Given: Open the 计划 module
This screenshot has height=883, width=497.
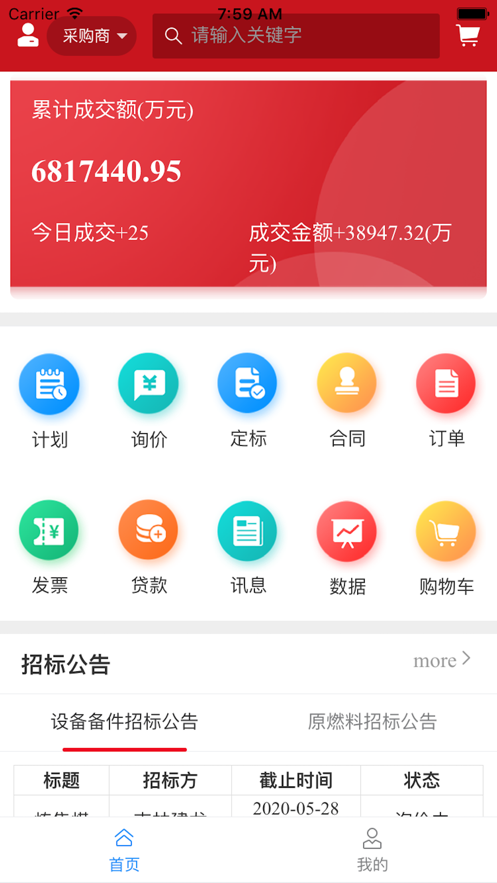Looking at the screenshot, I should [x=50, y=400].
